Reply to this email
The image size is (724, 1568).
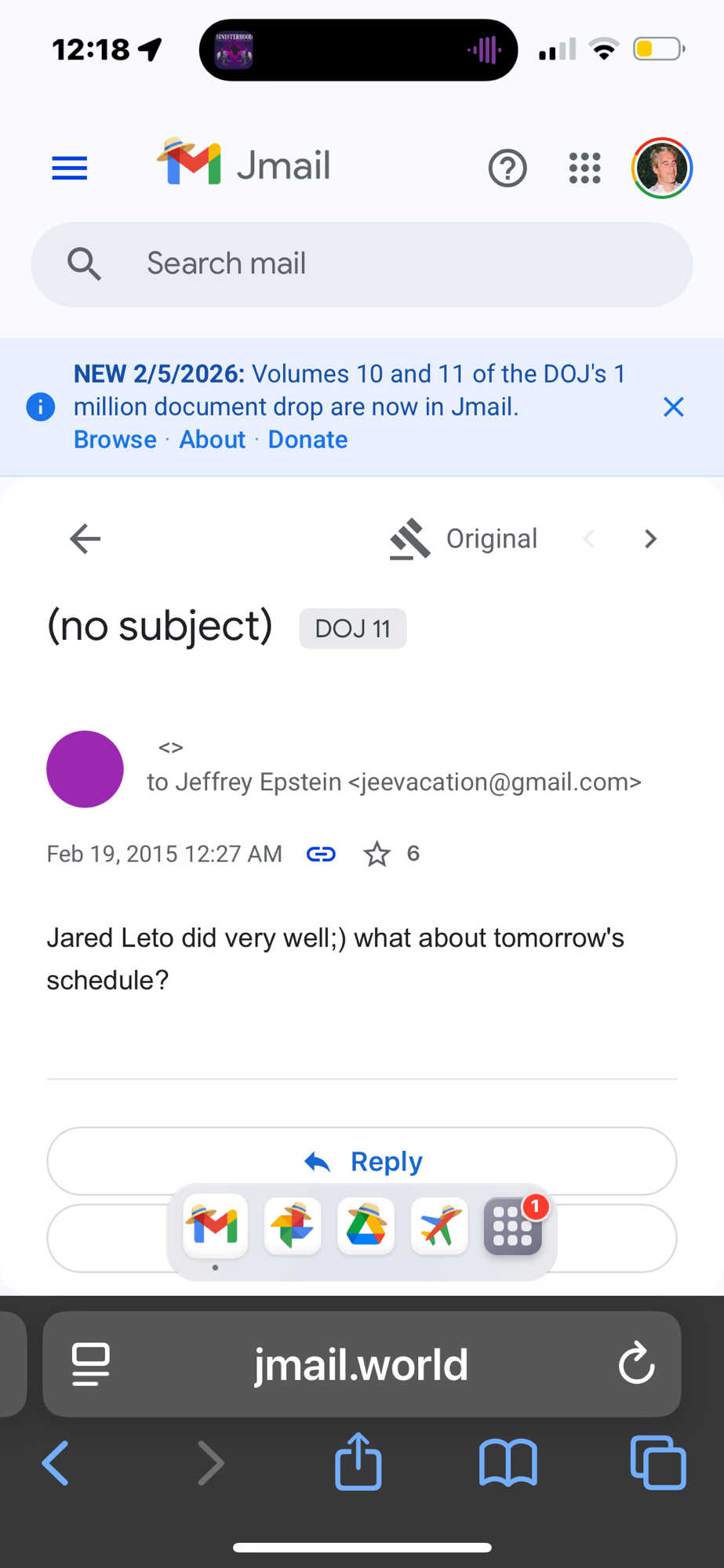point(362,1161)
